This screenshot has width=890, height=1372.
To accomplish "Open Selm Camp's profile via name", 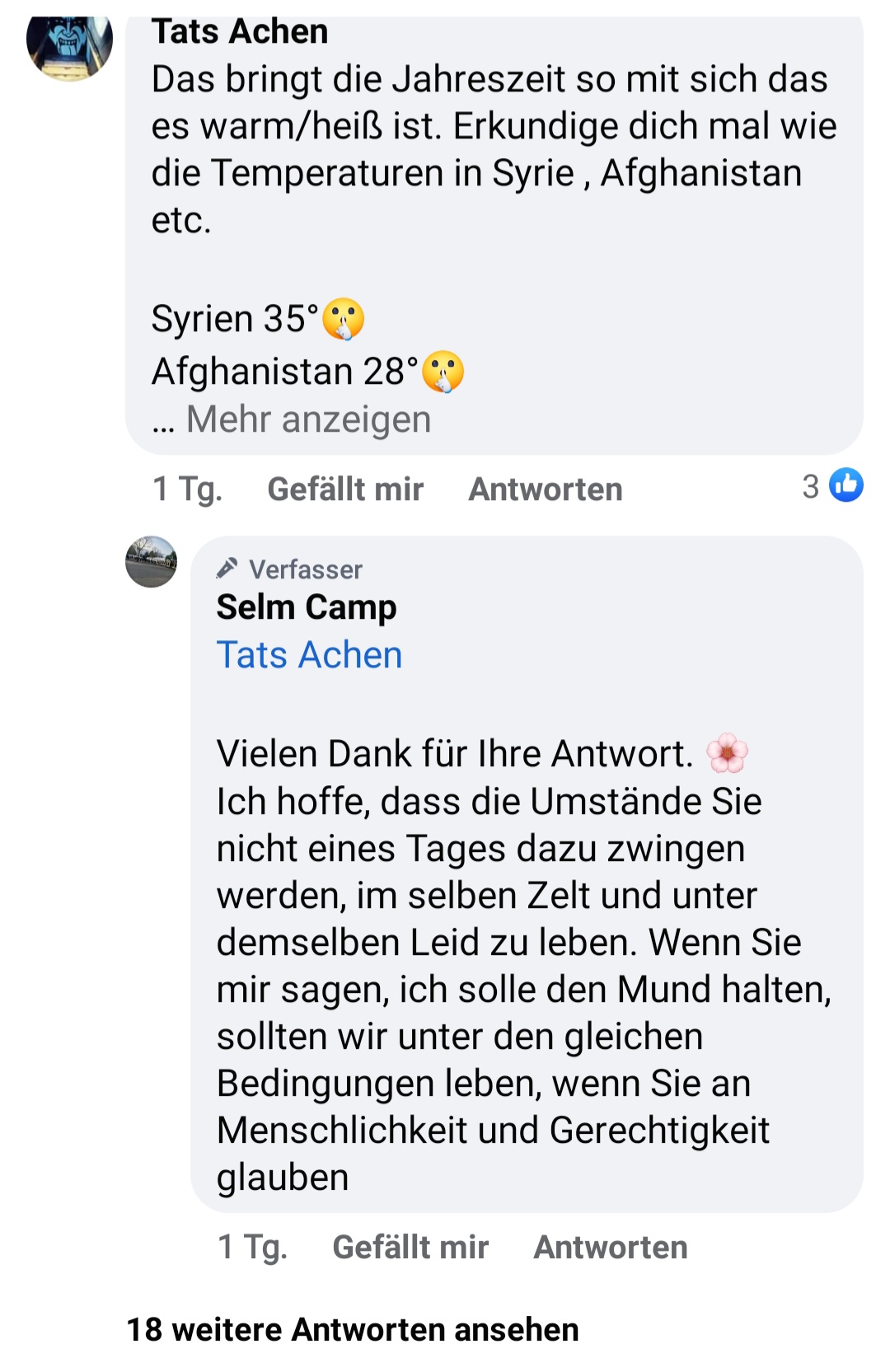I will [x=306, y=607].
